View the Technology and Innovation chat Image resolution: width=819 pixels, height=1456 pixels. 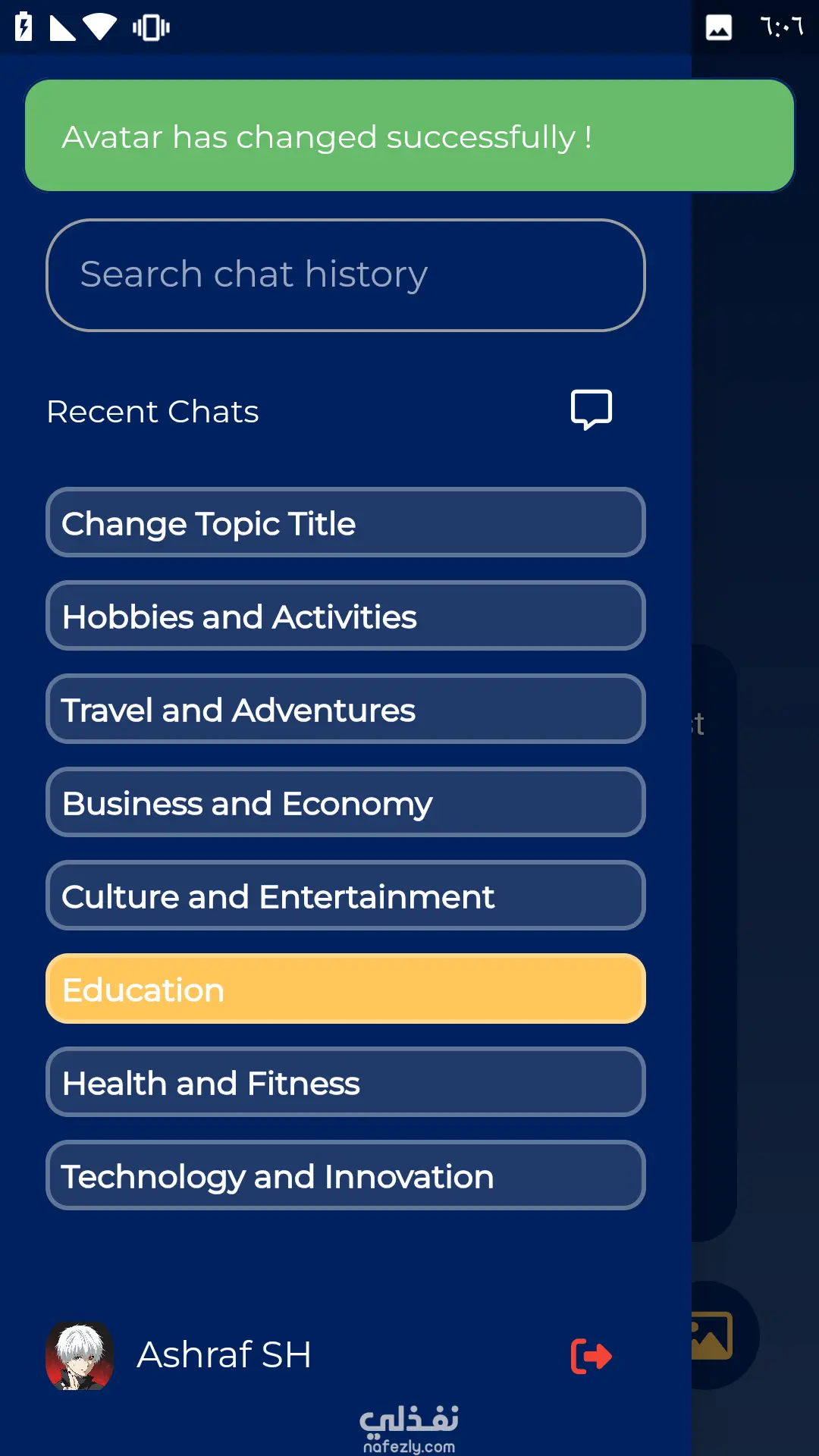pyautogui.click(x=345, y=1175)
